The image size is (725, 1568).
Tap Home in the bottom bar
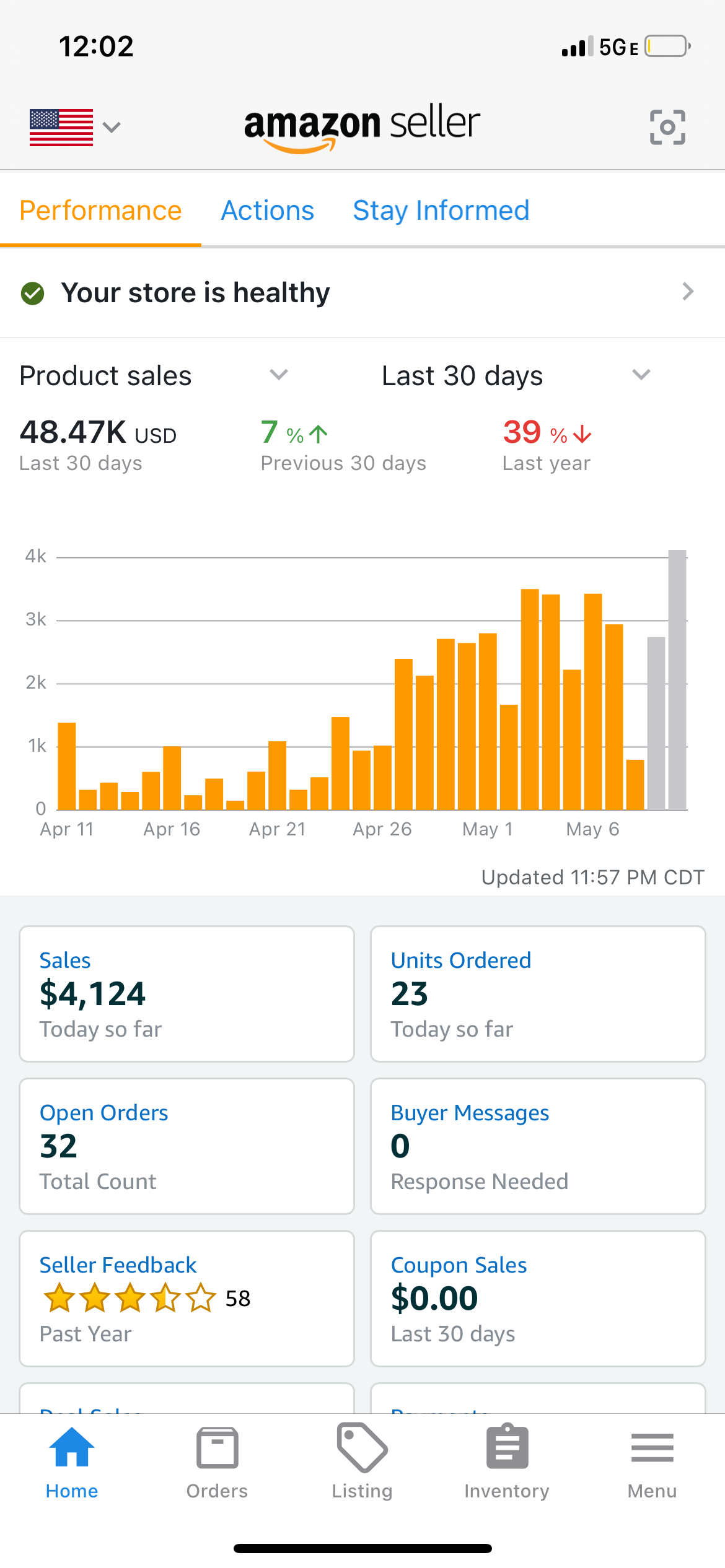(x=72, y=1463)
